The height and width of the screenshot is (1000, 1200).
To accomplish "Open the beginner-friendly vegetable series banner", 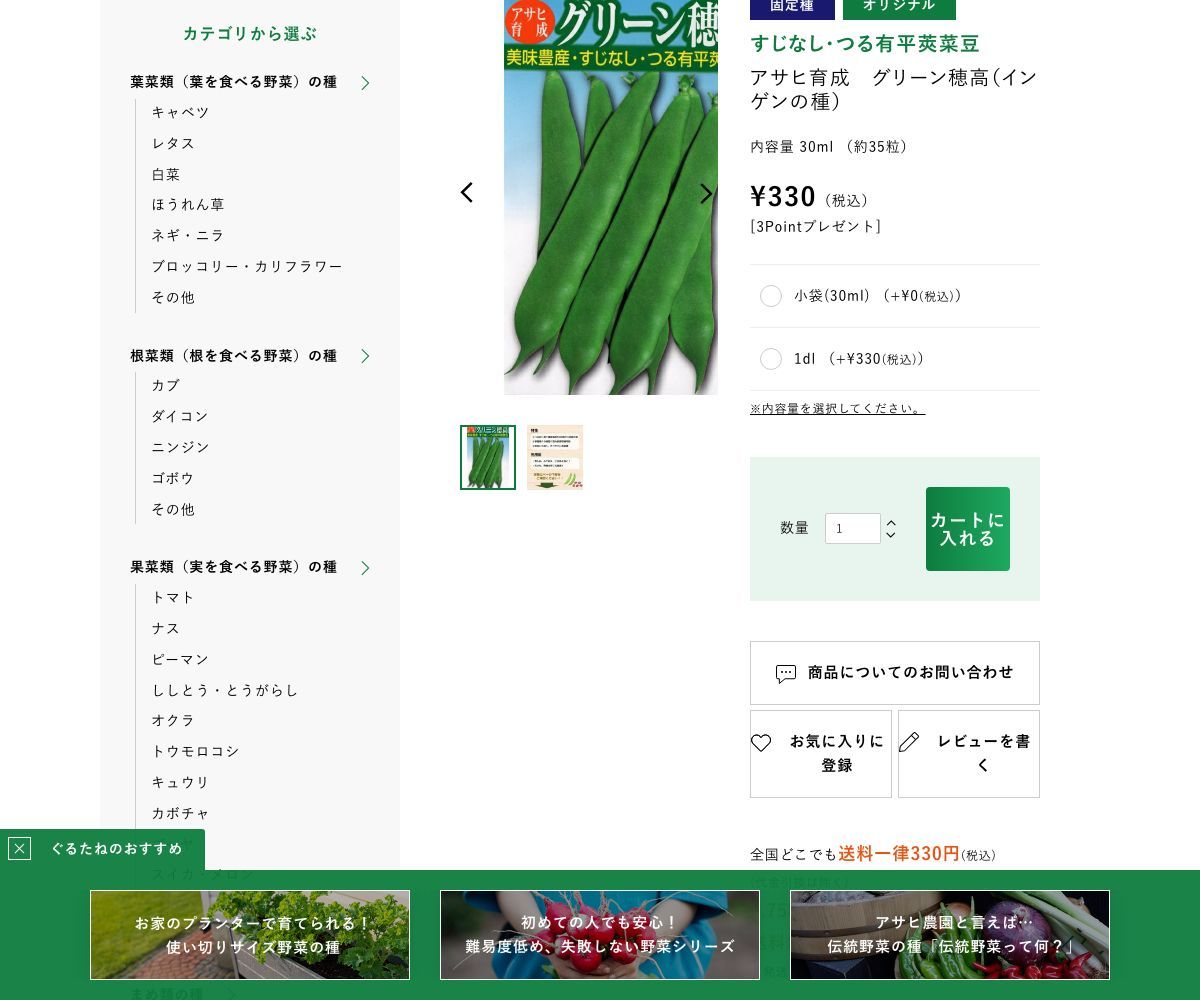I will [x=599, y=935].
